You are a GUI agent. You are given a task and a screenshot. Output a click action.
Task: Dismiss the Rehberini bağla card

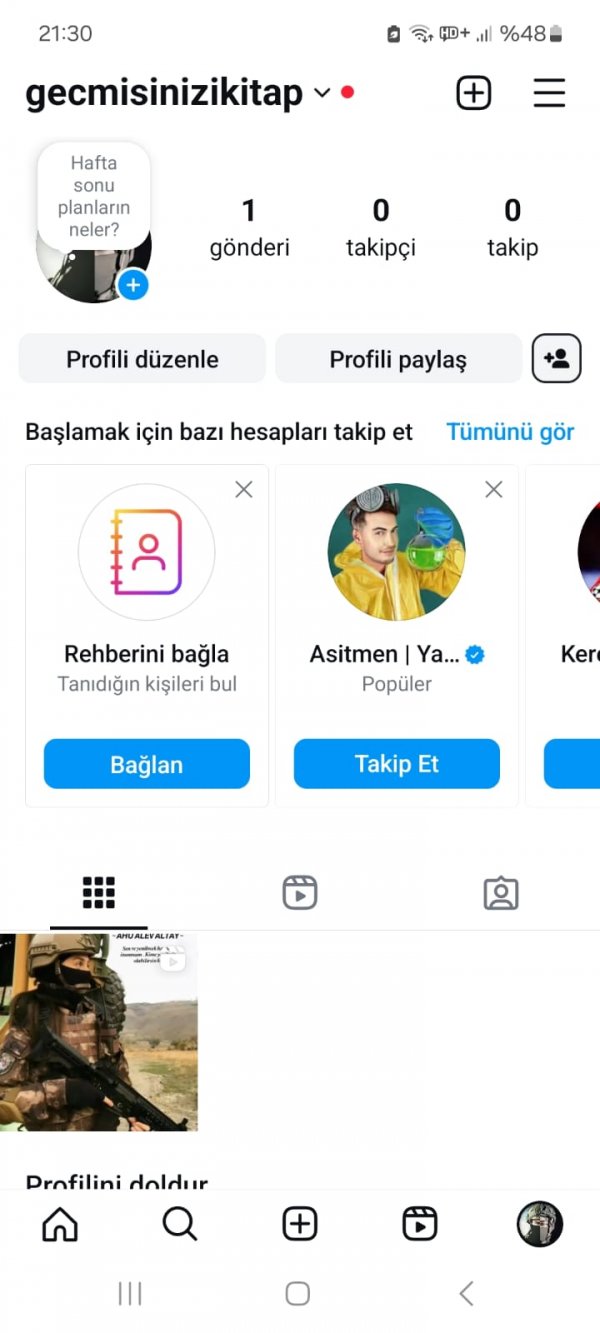point(243,489)
